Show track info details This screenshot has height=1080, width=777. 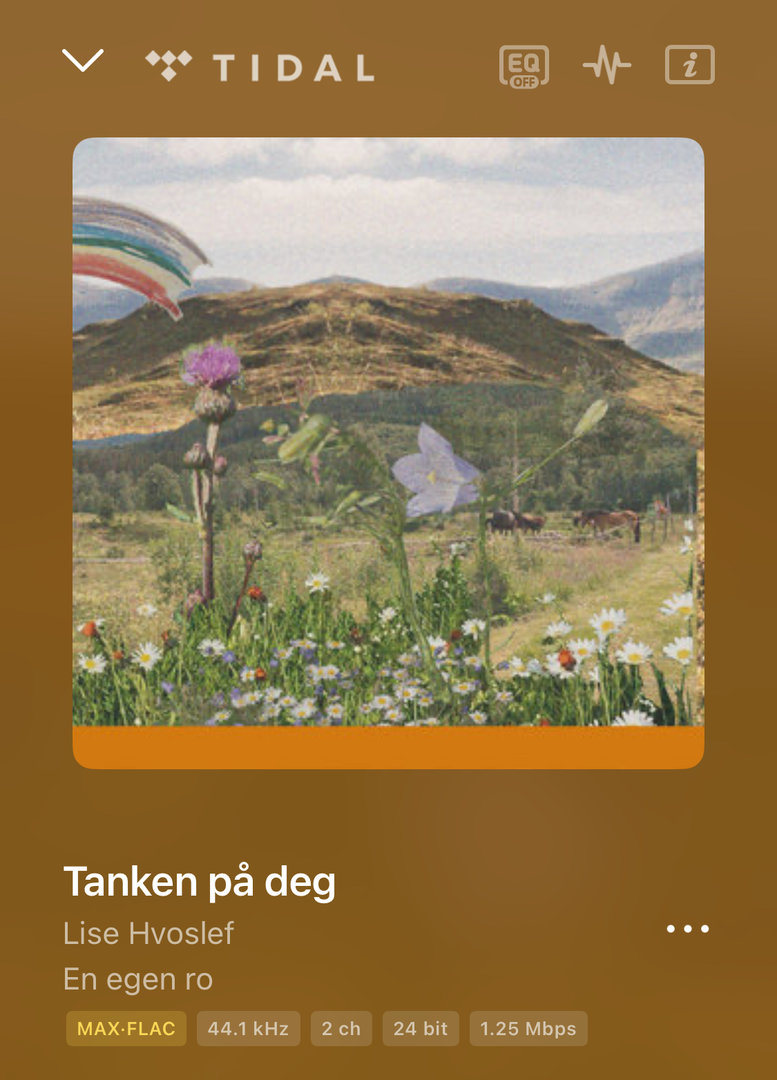(x=690, y=66)
